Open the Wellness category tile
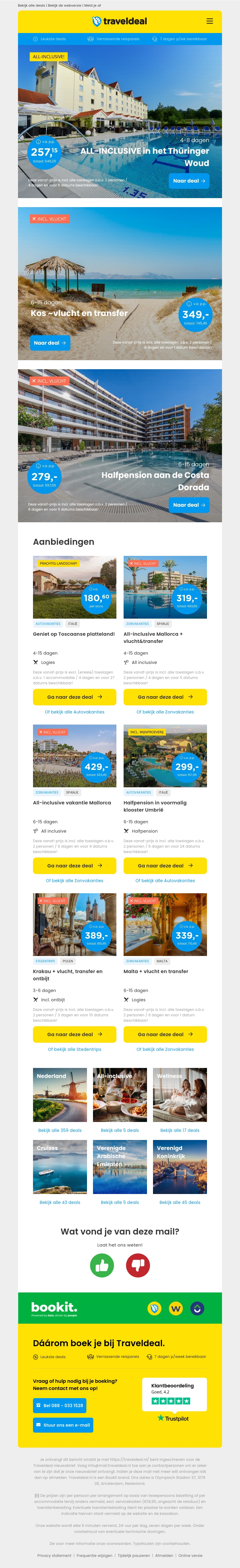This screenshot has width=240, height=1568. 180,1095
